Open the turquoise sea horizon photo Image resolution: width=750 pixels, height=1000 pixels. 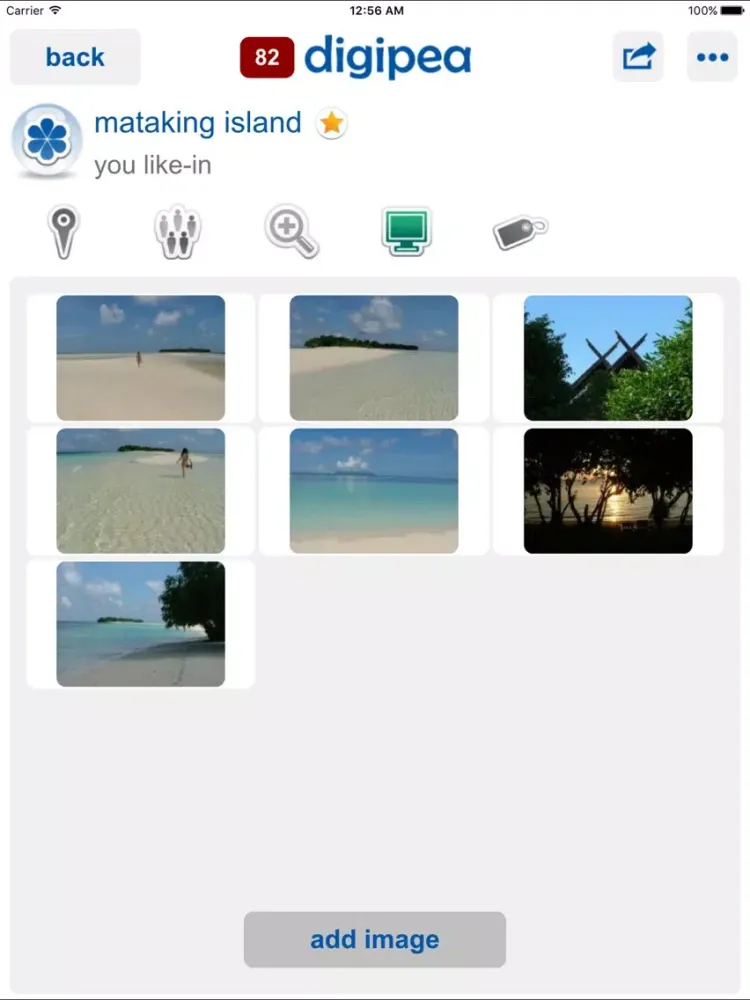click(x=374, y=491)
